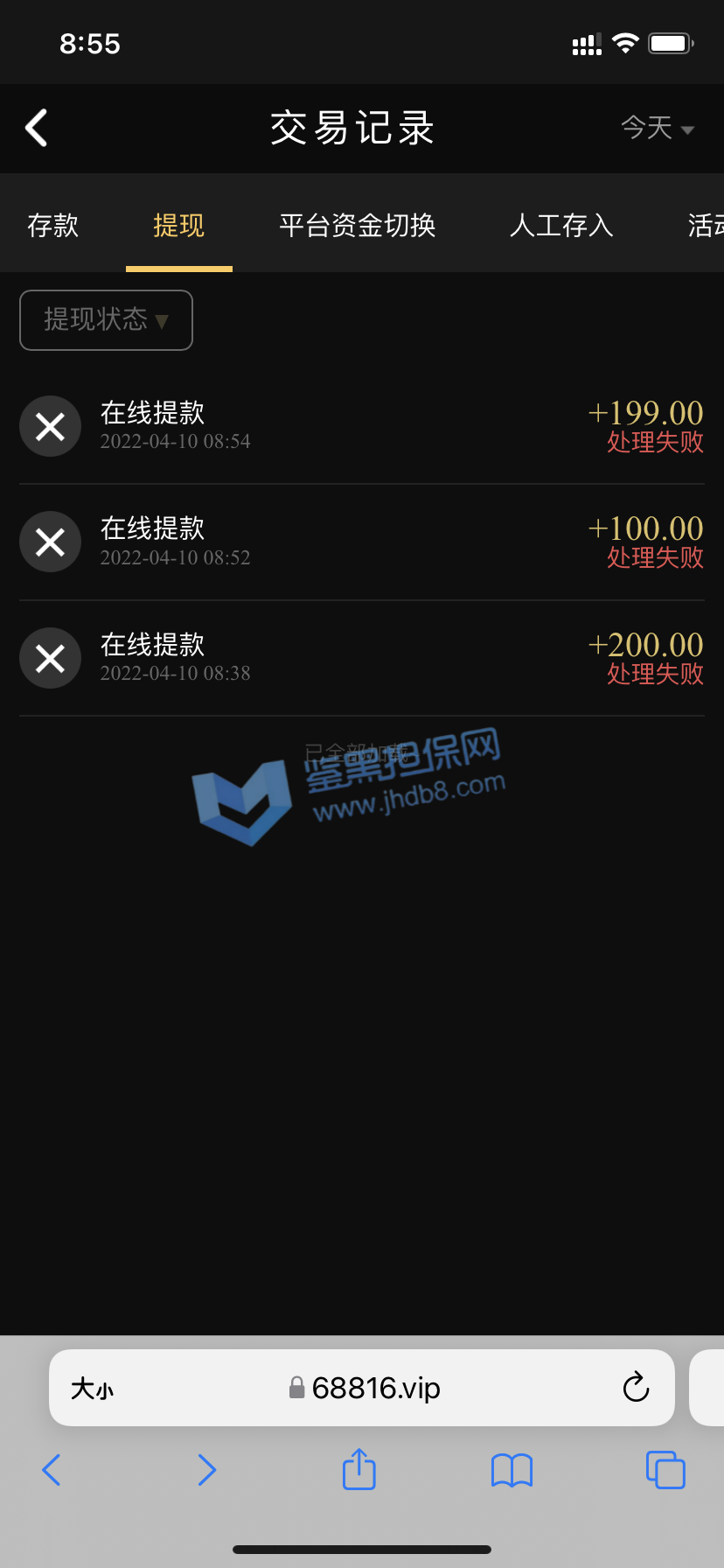Open Safari bookmarks

point(512,1470)
